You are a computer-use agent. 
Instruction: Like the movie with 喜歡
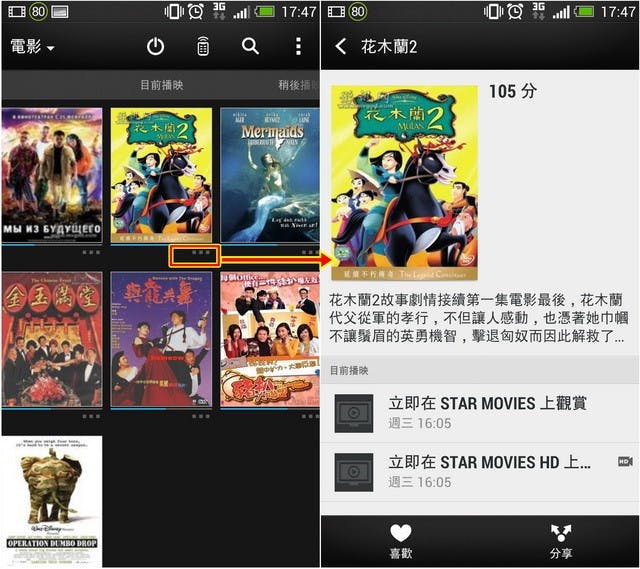point(400,541)
